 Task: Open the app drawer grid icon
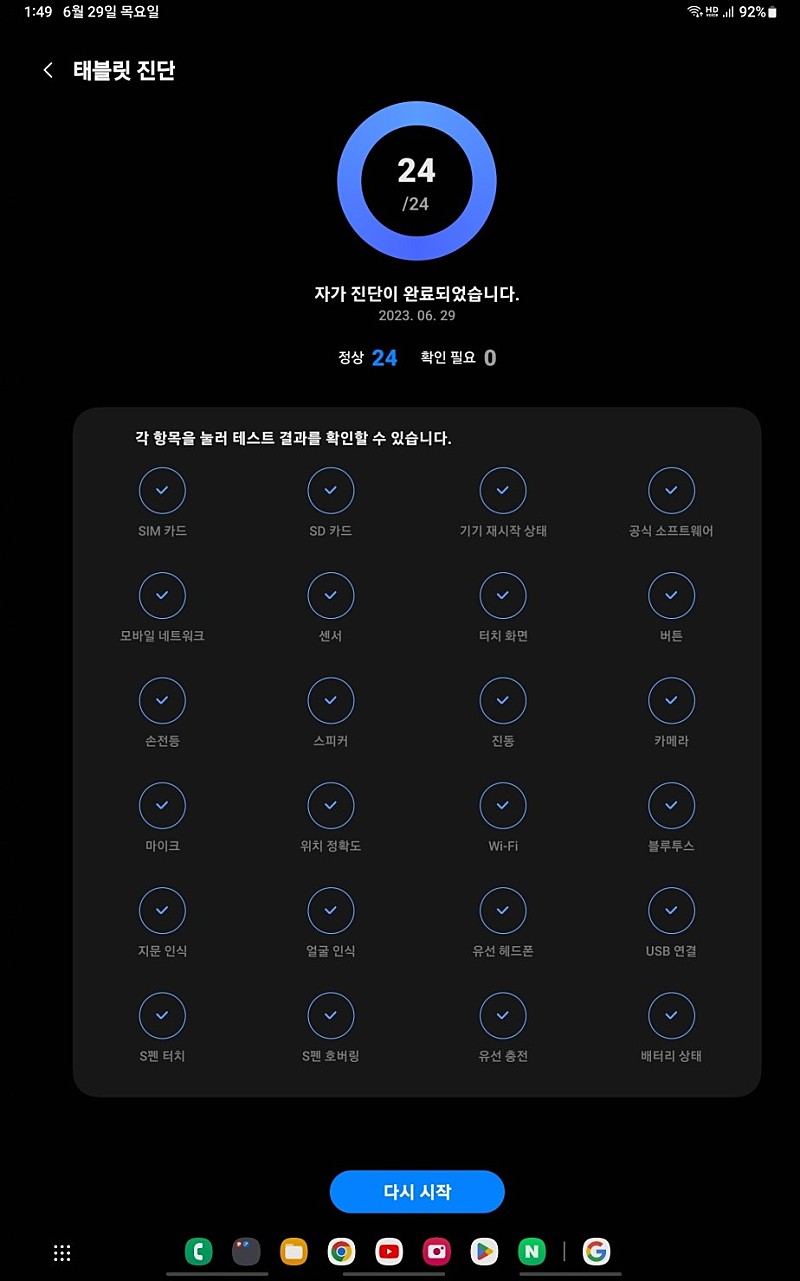[62, 1252]
